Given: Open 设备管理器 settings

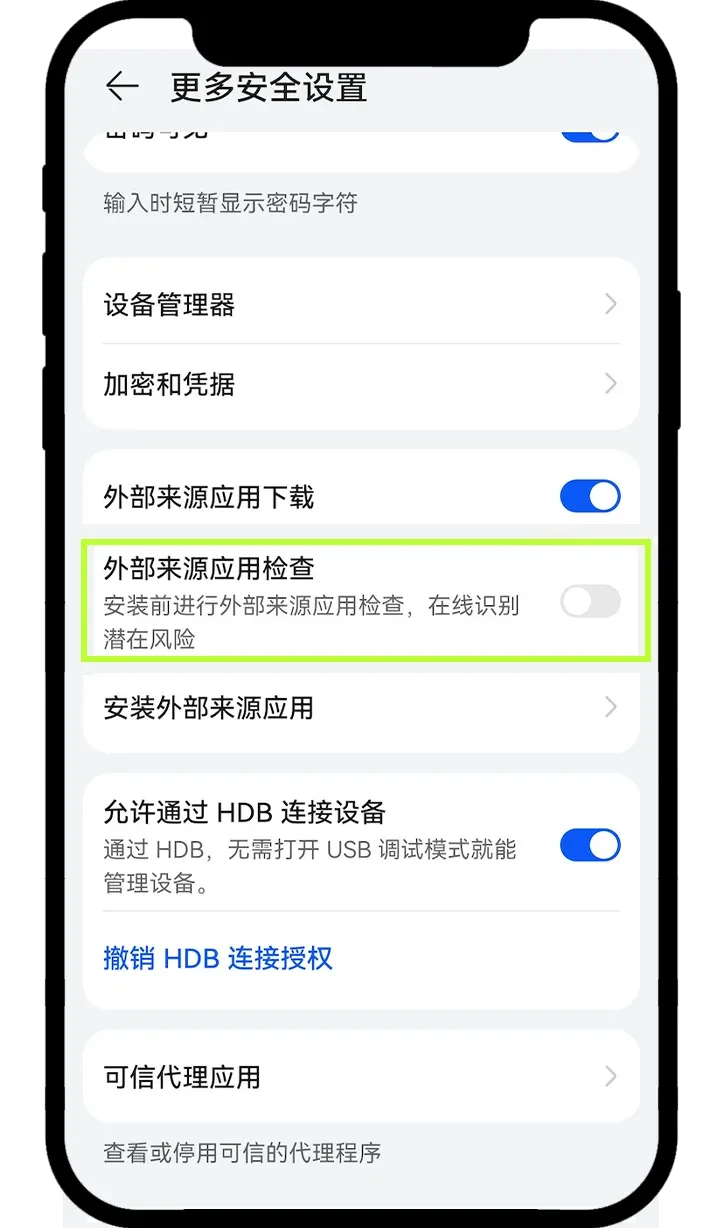Looking at the screenshot, I should click(360, 304).
